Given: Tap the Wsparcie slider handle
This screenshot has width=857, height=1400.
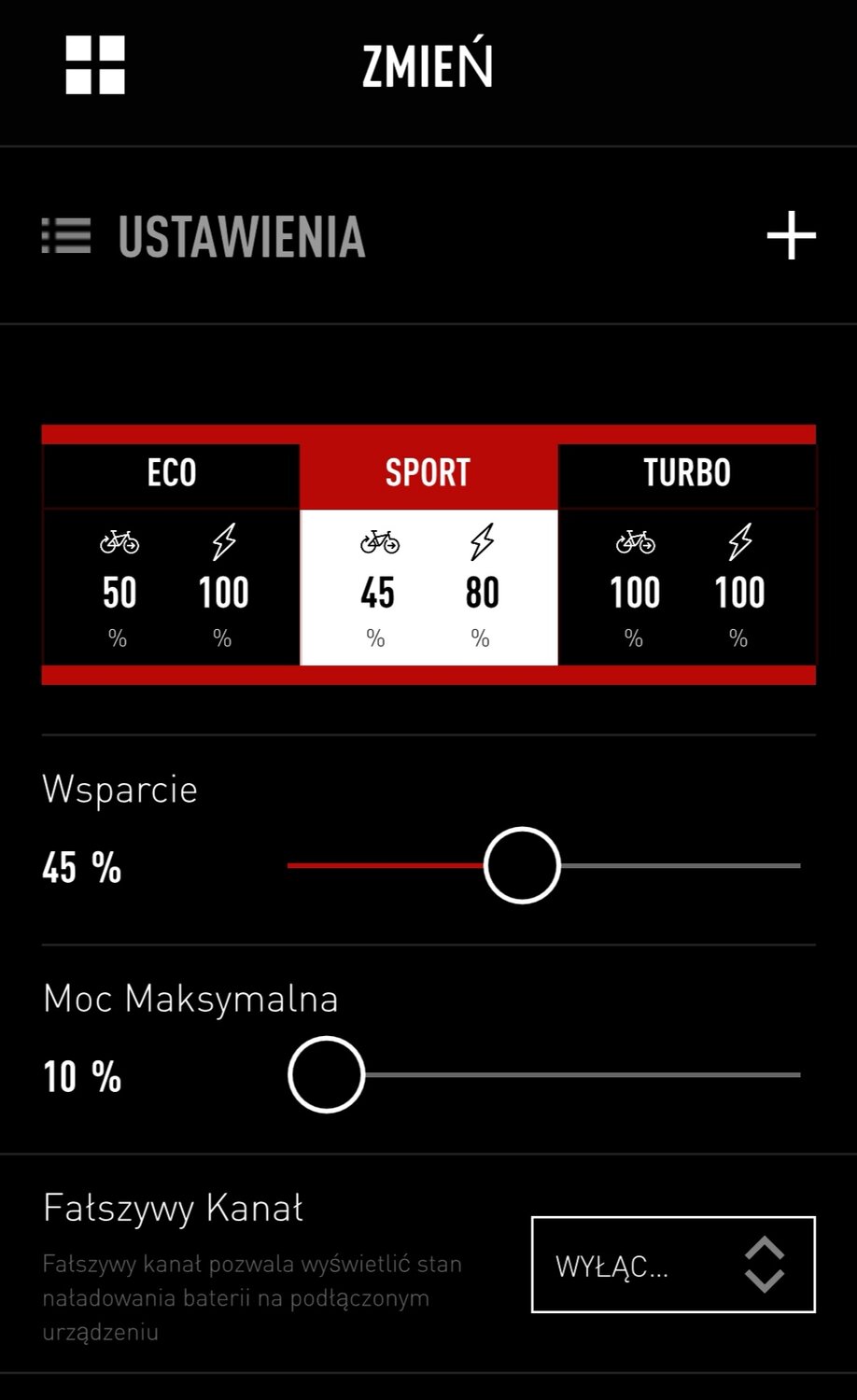Looking at the screenshot, I should click(522, 865).
